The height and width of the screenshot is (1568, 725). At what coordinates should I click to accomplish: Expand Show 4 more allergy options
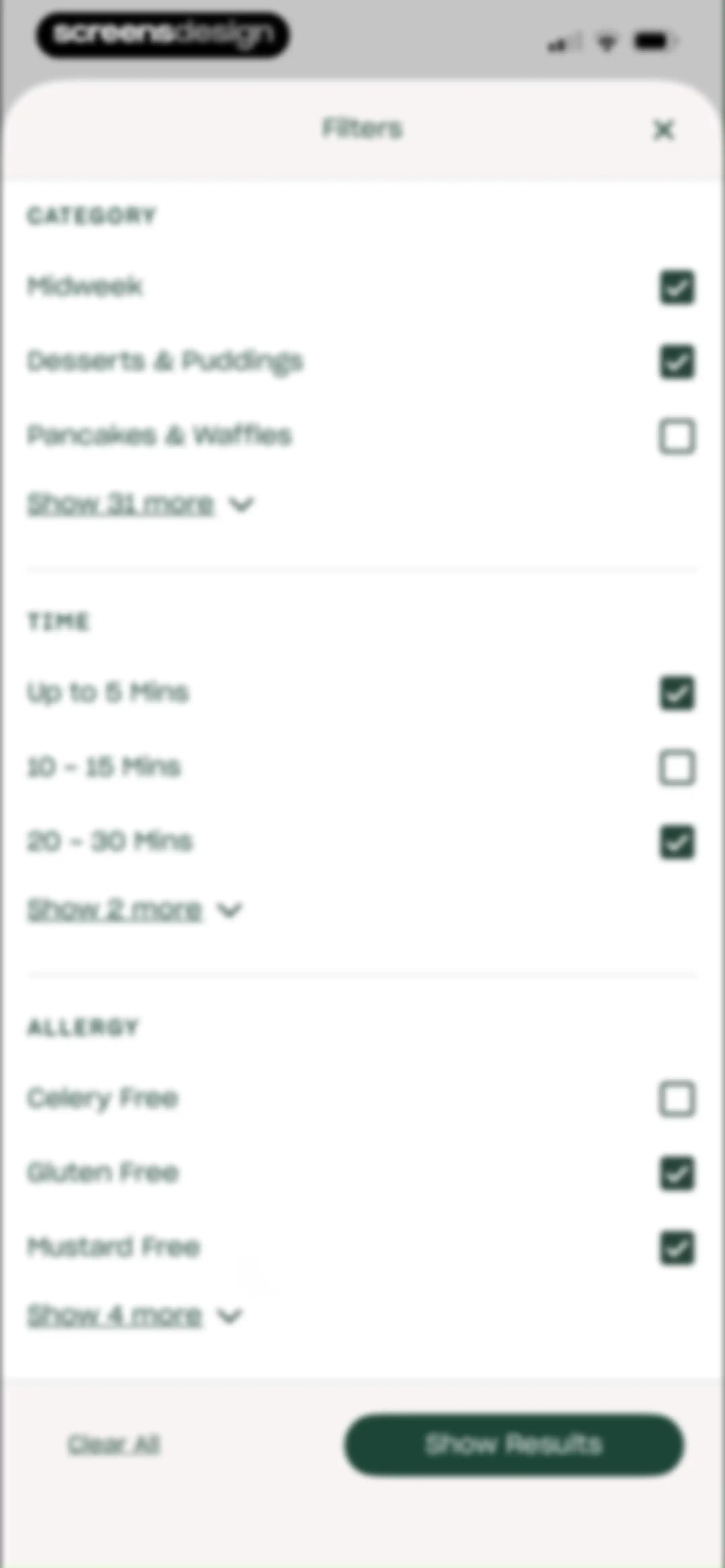tap(135, 1316)
